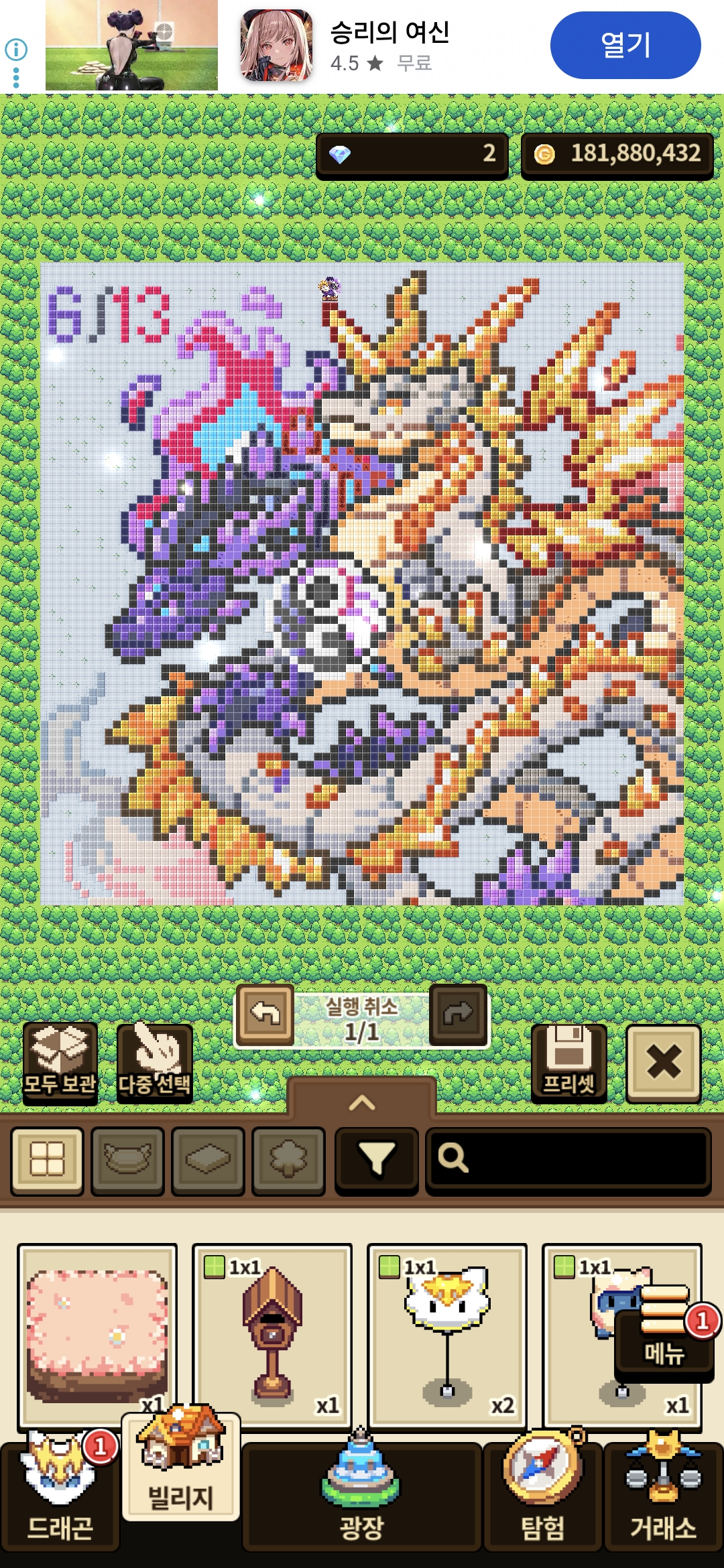Select the all-items grid category tab

[x=47, y=1160]
